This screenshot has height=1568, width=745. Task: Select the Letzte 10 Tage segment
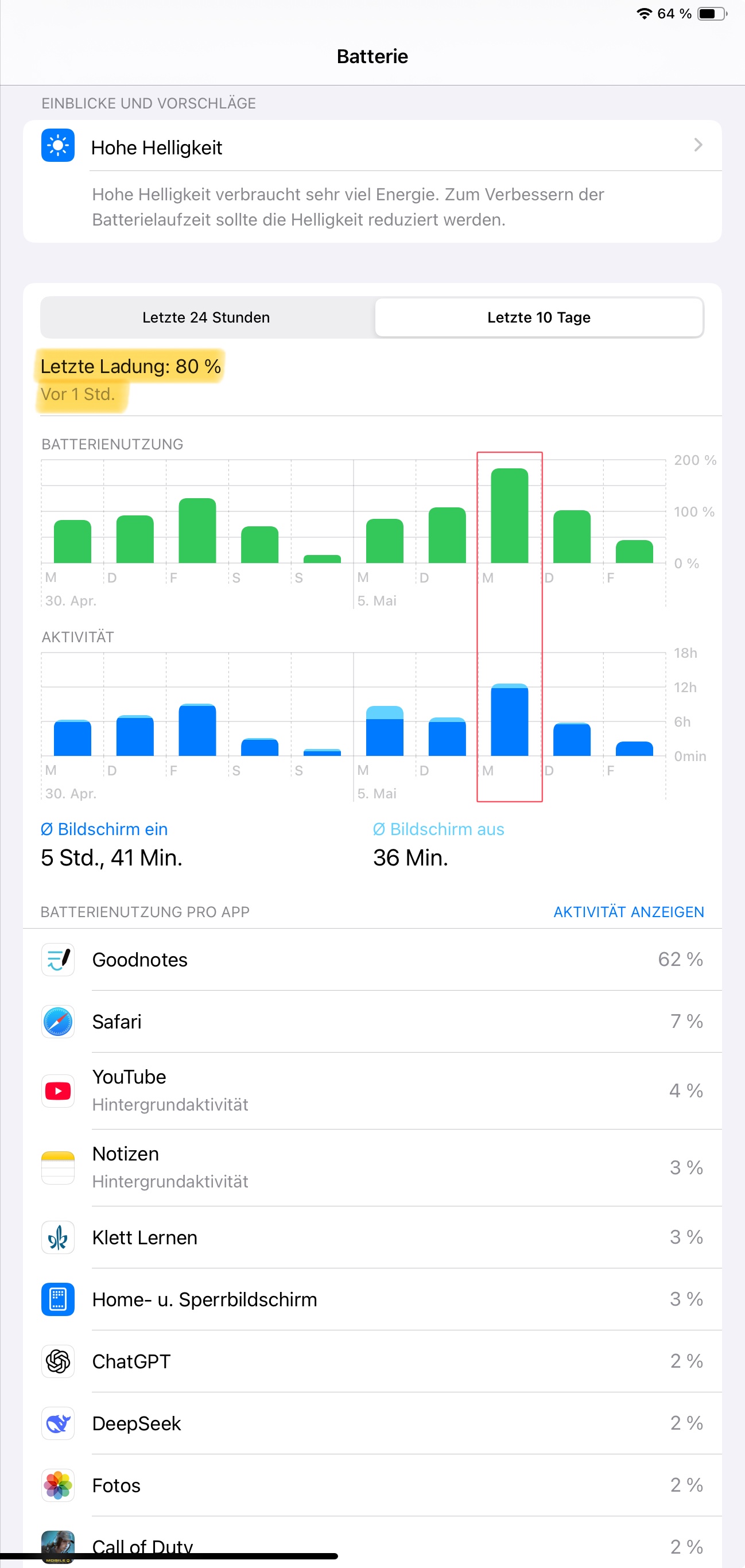[x=539, y=317]
